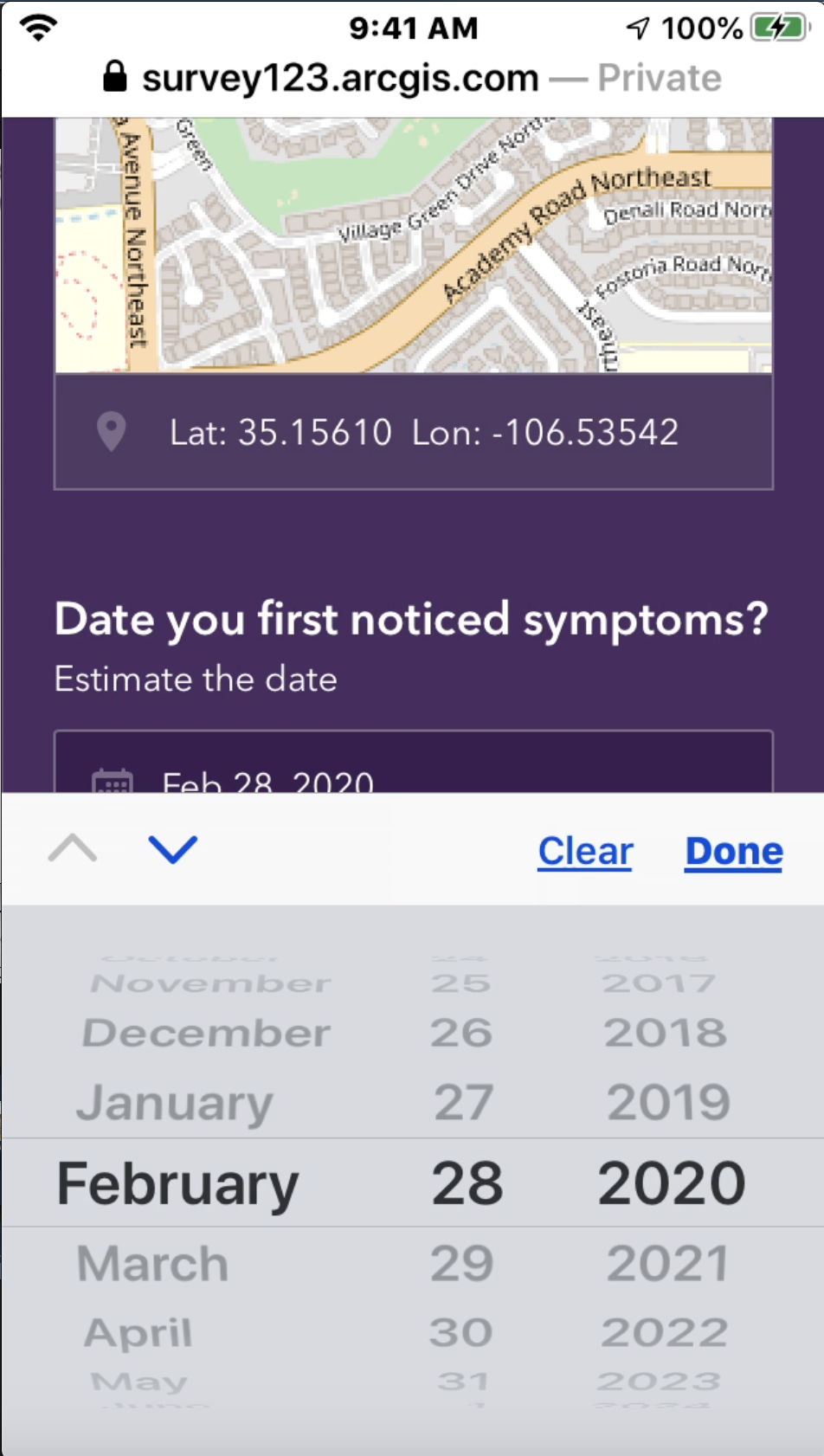Tap the Lat/Lon location field
Image resolution: width=824 pixels, height=1456 pixels.
click(x=414, y=432)
